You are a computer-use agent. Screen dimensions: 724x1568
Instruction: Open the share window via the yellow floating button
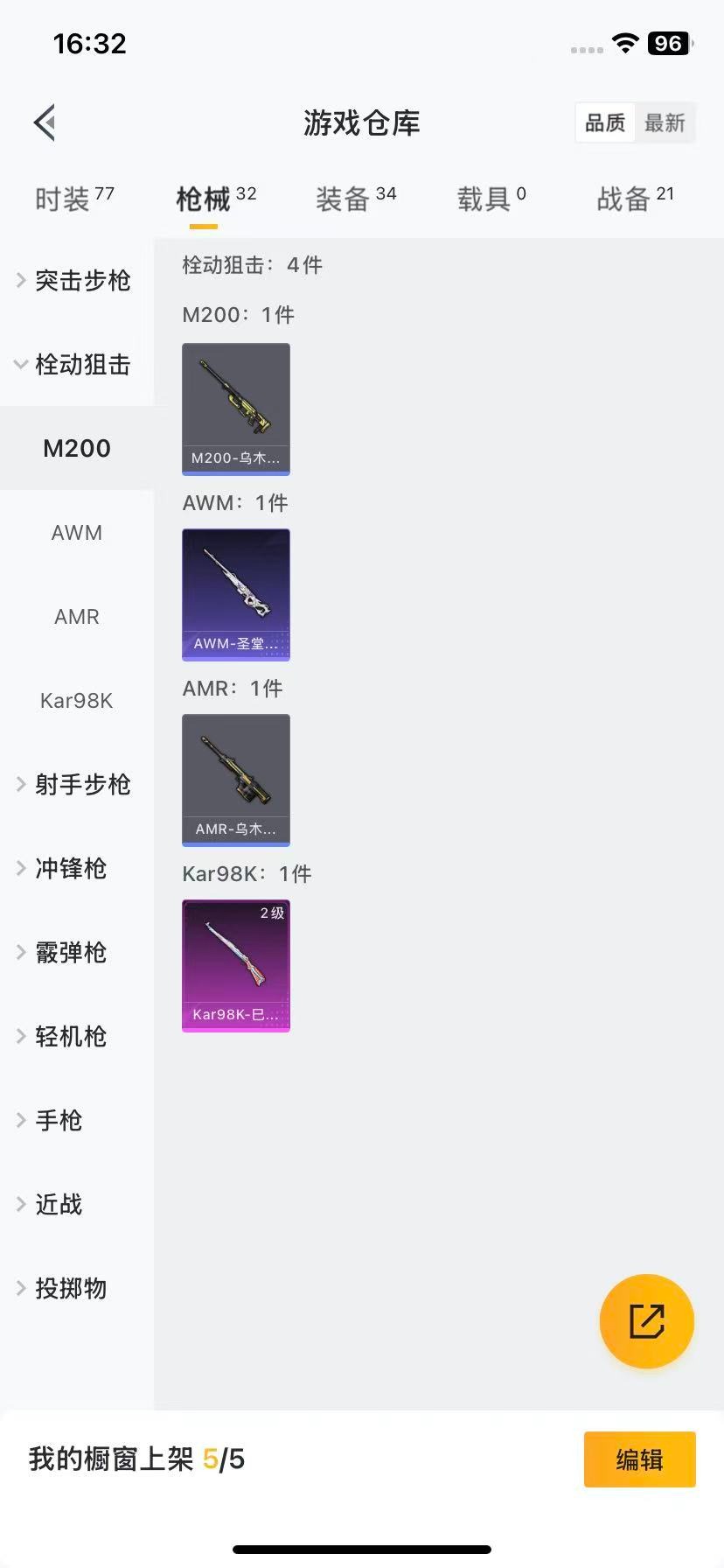click(x=646, y=1321)
